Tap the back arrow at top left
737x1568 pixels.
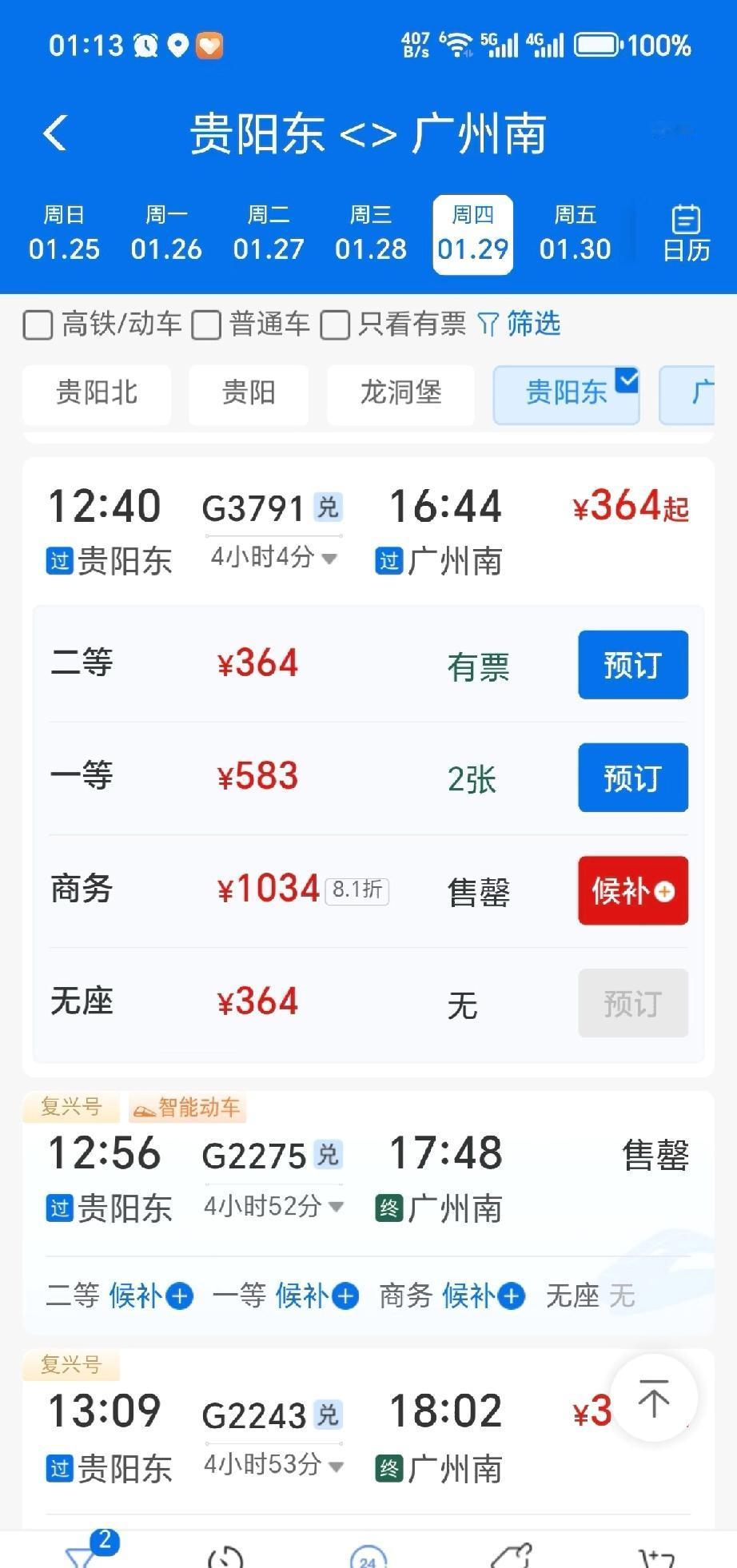[x=54, y=133]
